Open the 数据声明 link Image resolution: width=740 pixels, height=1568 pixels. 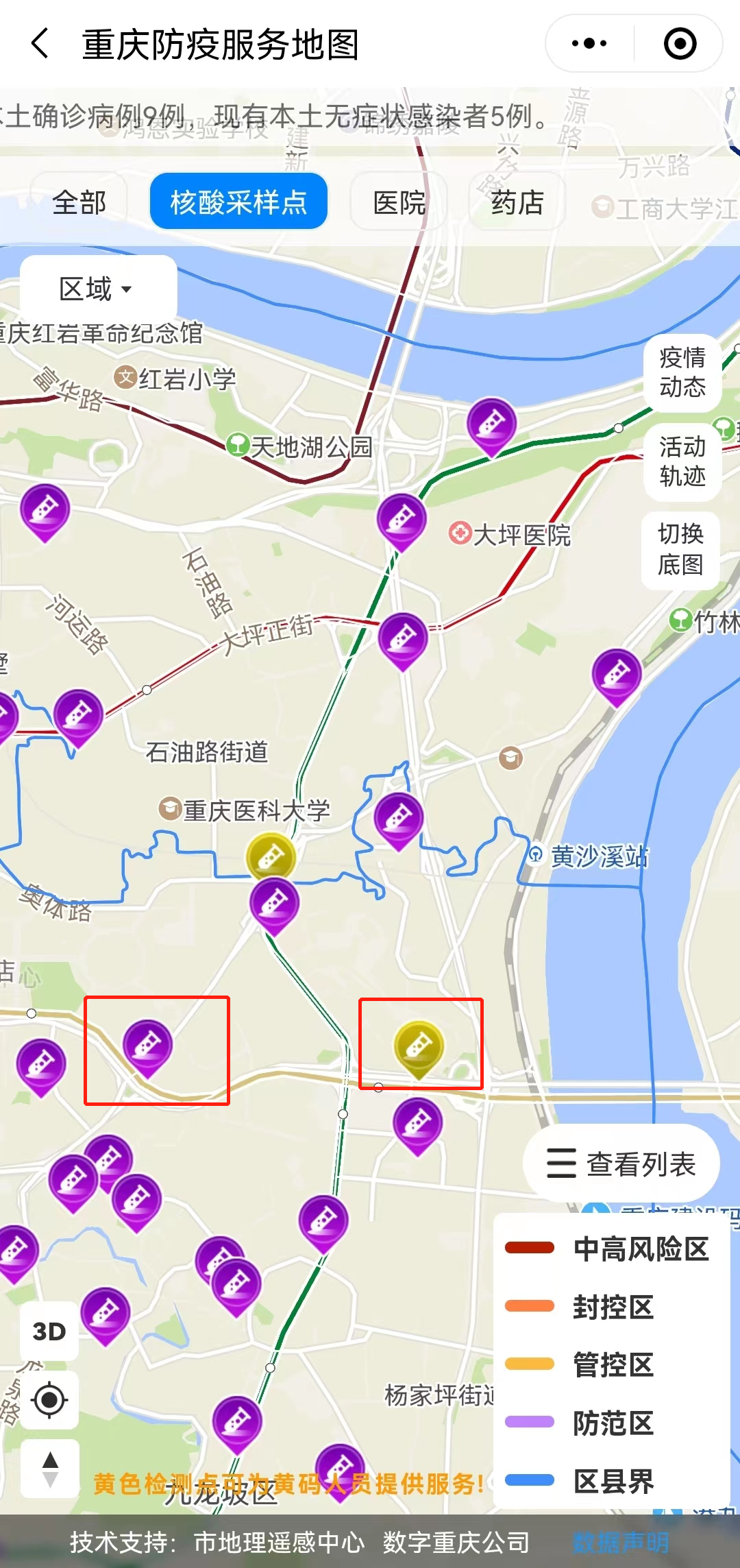[x=620, y=1542]
